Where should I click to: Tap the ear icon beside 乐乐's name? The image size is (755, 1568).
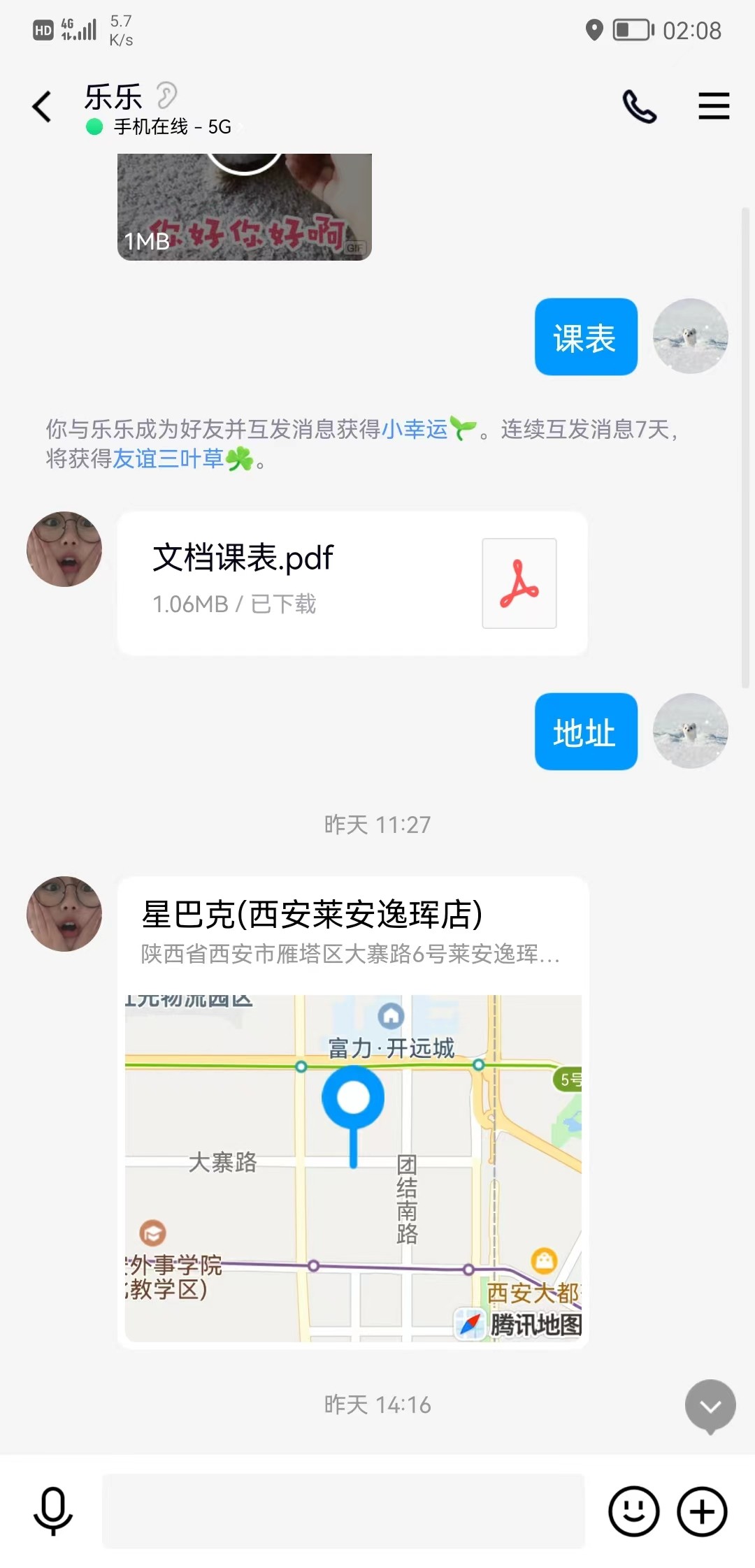[168, 94]
